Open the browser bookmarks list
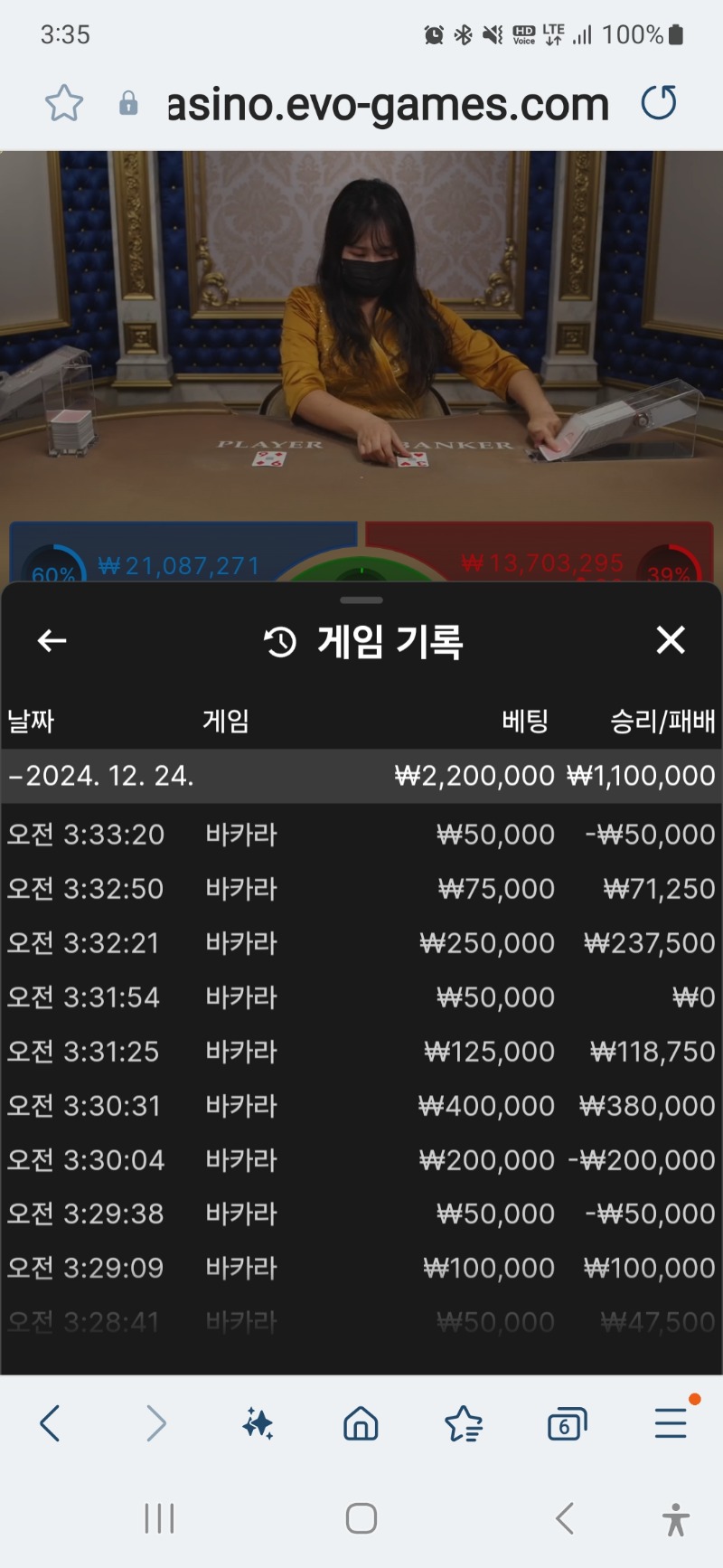Image resolution: width=723 pixels, height=1568 pixels. click(x=464, y=1423)
